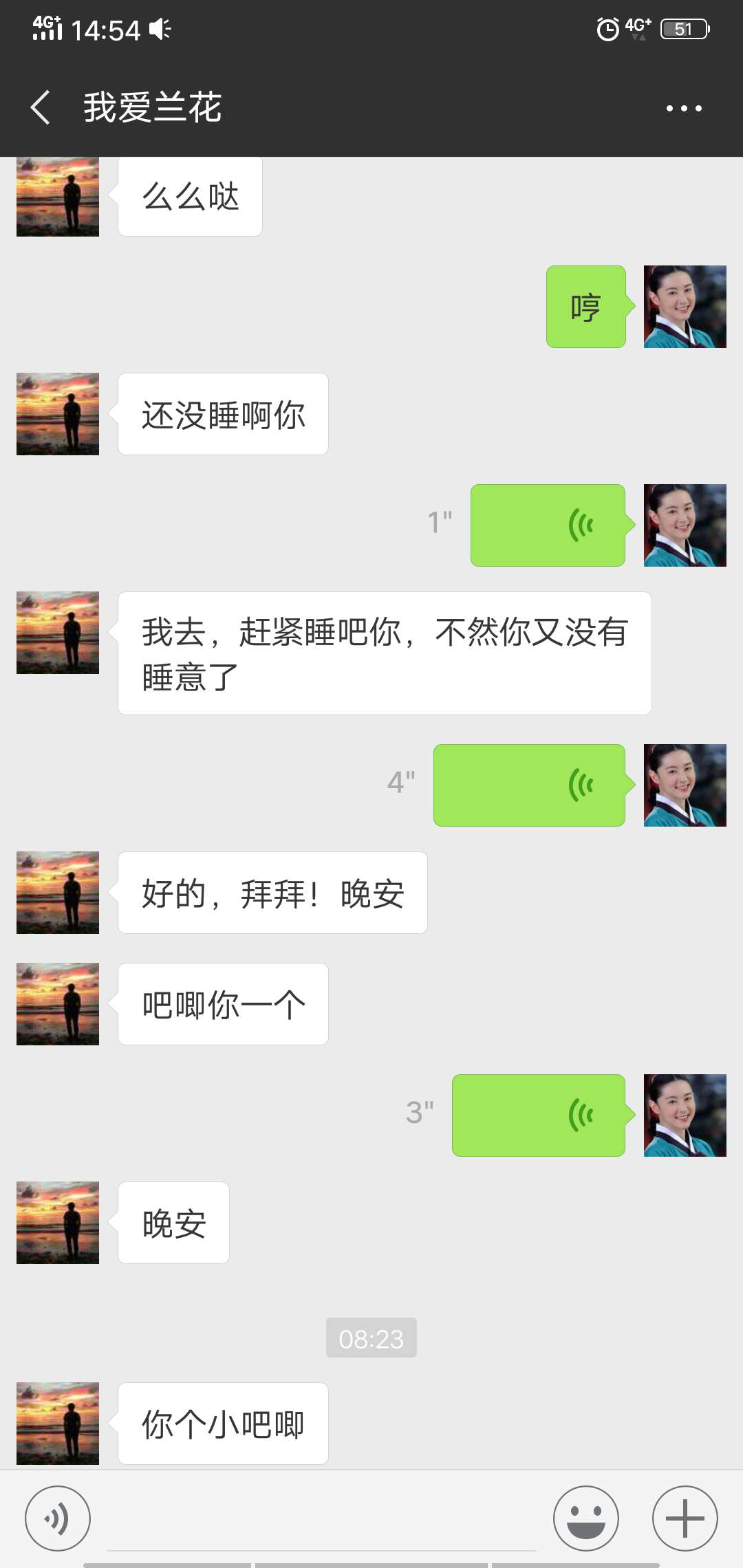Play the 3-second voice message
The image size is (743, 1568).
539,1115
